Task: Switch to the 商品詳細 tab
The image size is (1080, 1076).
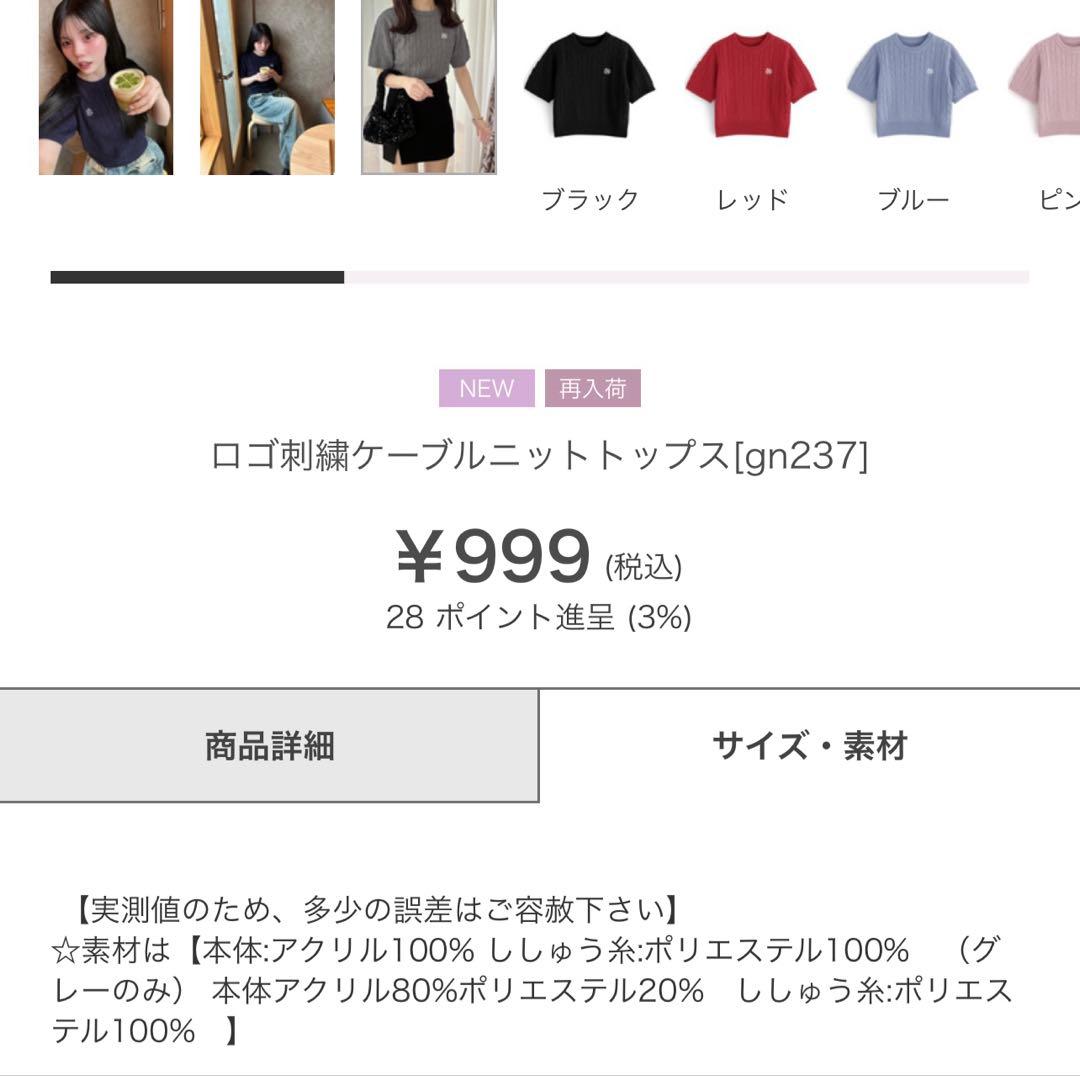Action: click(x=269, y=746)
